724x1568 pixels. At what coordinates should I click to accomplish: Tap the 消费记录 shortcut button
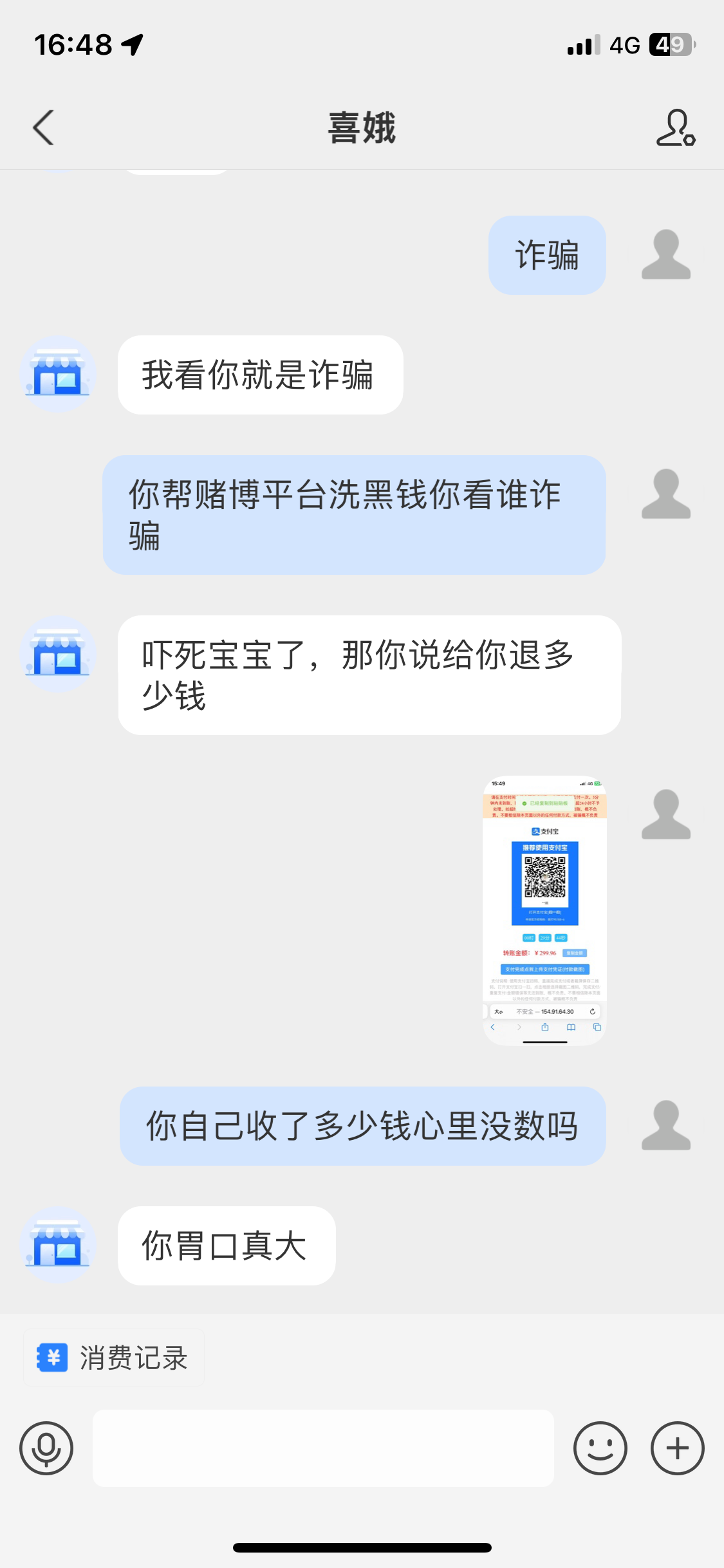point(114,1358)
